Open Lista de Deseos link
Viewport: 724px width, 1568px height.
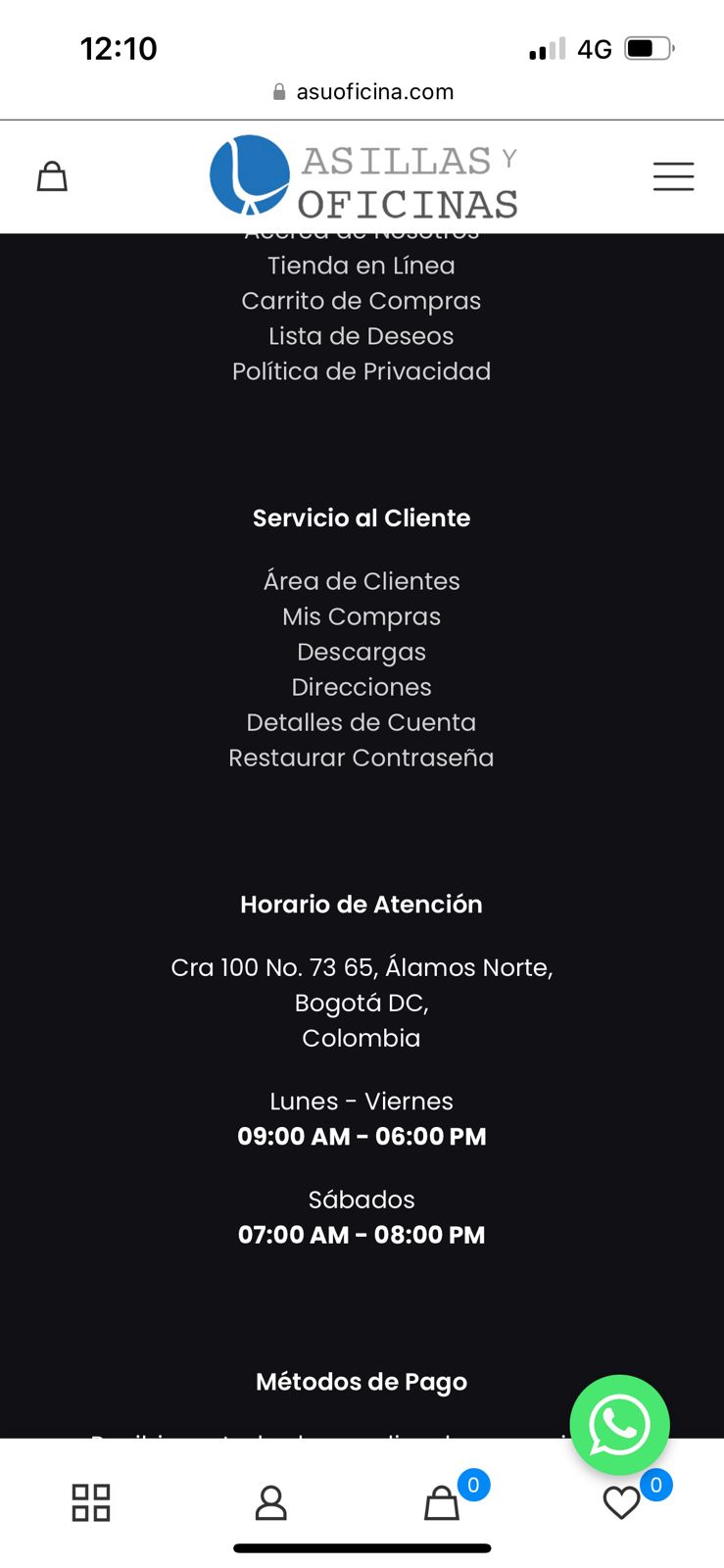point(362,336)
